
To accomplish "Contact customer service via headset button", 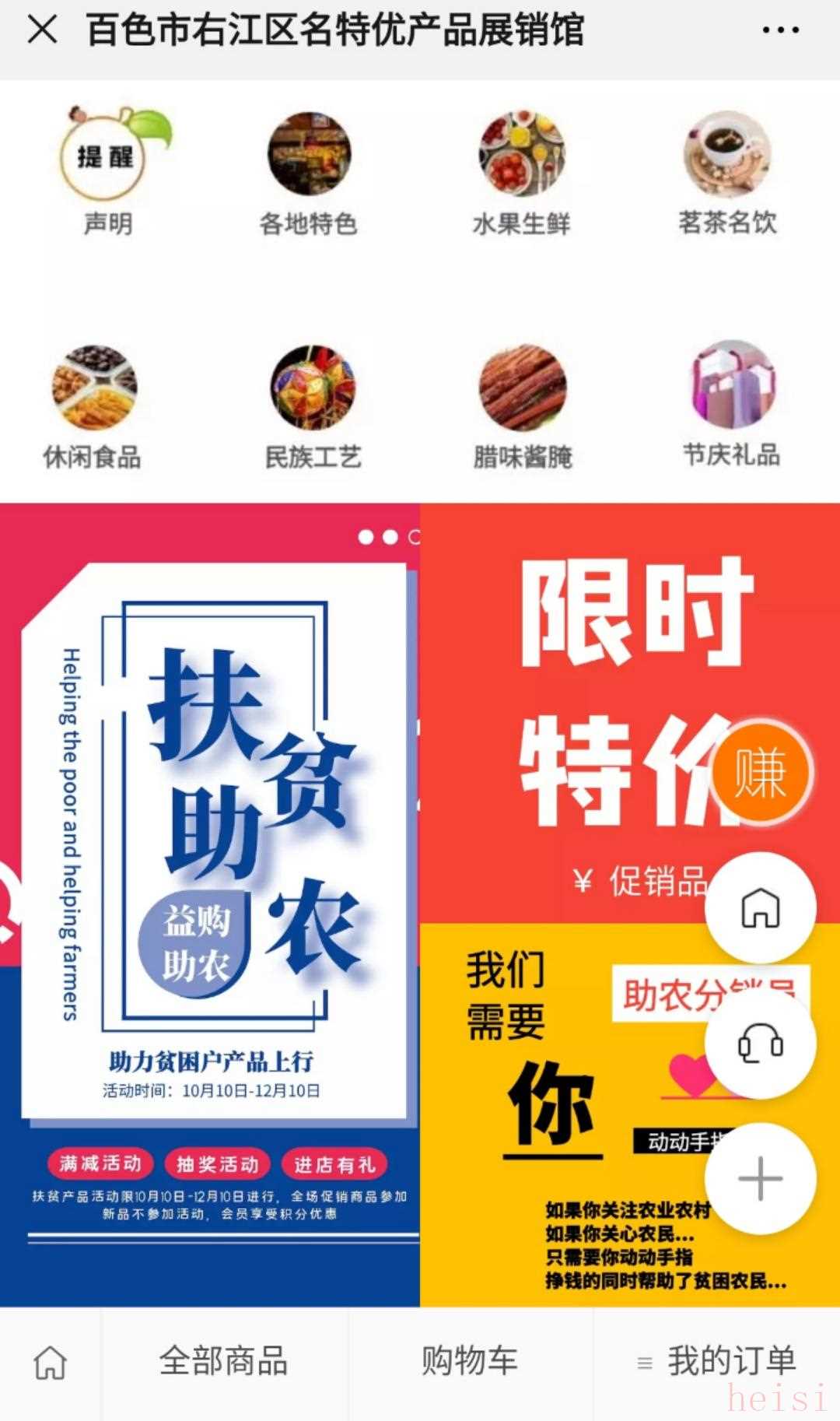I will point(760,1043).
